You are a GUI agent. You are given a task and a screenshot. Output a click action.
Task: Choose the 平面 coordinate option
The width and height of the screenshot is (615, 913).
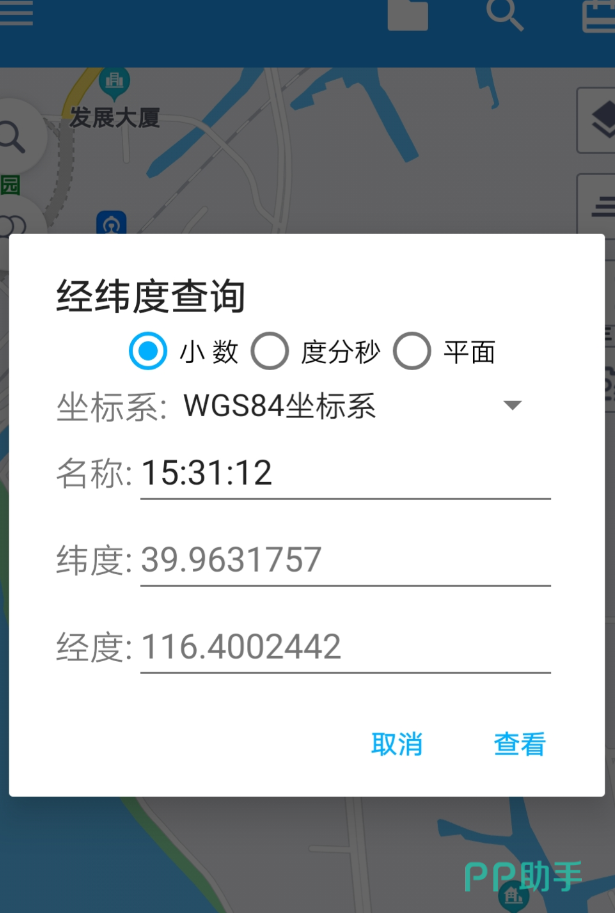412,351
